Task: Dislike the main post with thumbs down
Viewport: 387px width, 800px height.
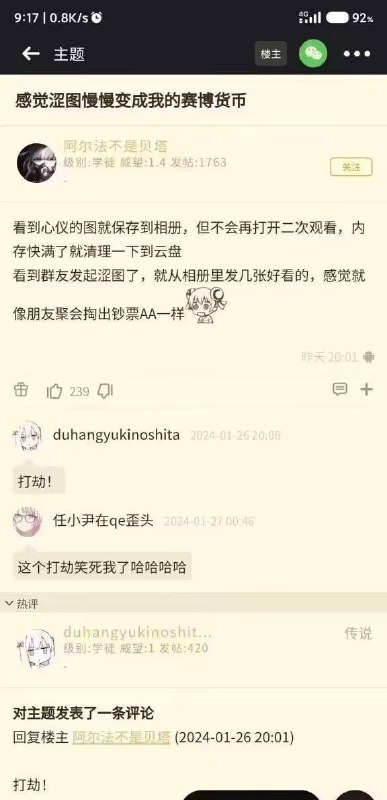Action: point(105,391)
